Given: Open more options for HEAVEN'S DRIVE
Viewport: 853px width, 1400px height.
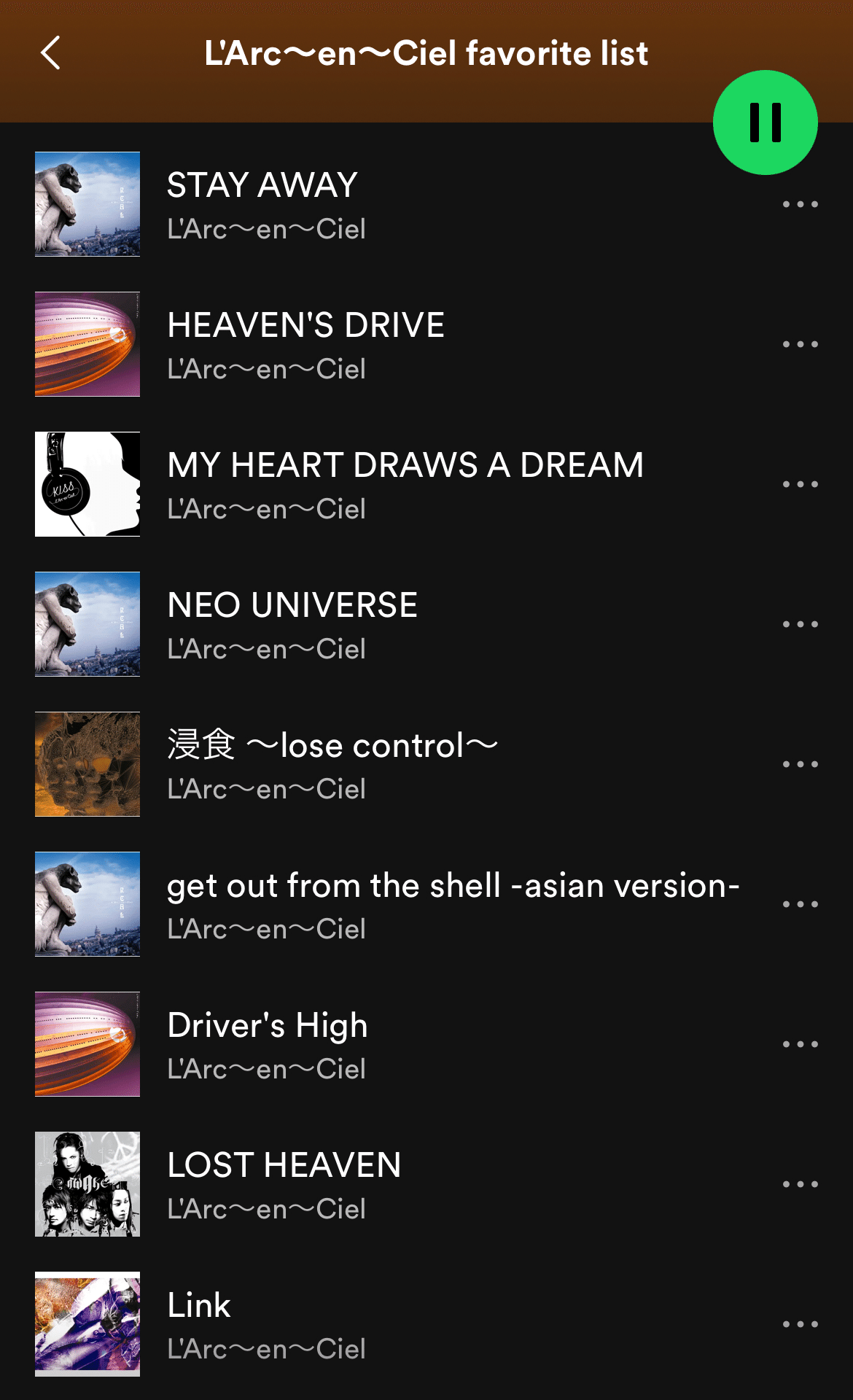Looking at the screenshot, I should 800,344.
